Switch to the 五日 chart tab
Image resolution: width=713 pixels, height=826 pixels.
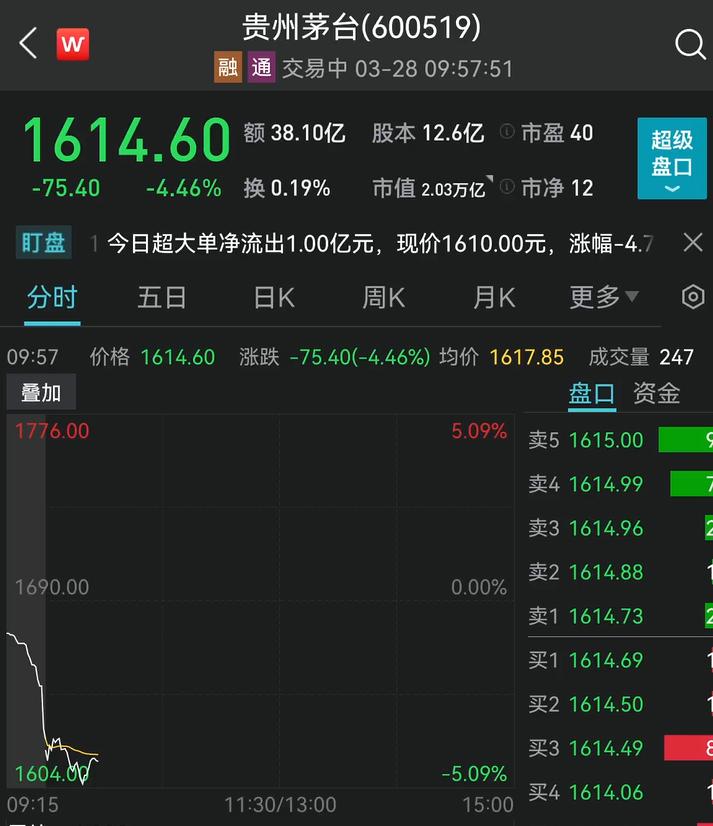[162, 297]
